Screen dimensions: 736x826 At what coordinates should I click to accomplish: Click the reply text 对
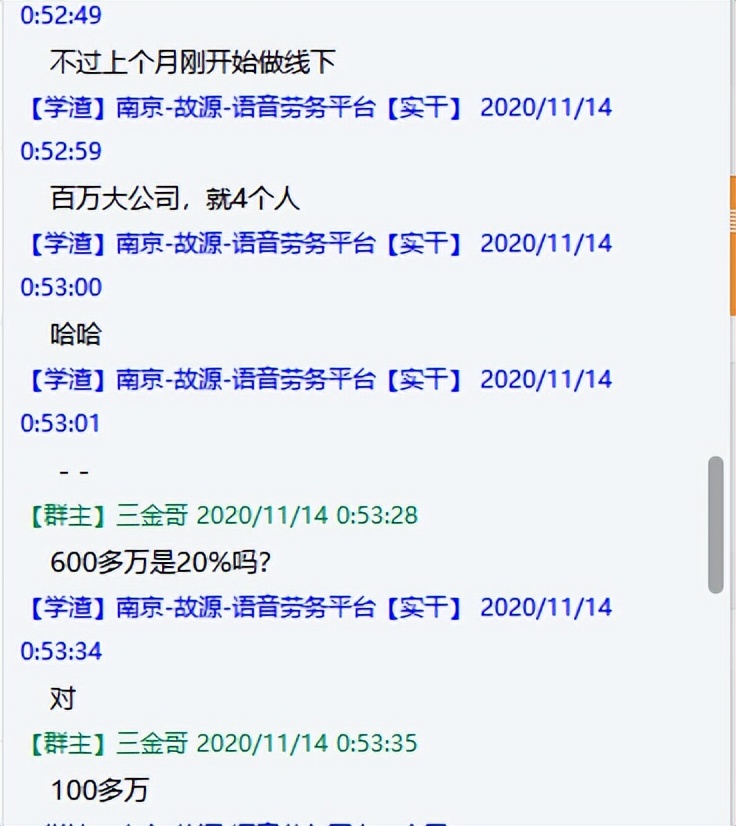pos(62,700)
